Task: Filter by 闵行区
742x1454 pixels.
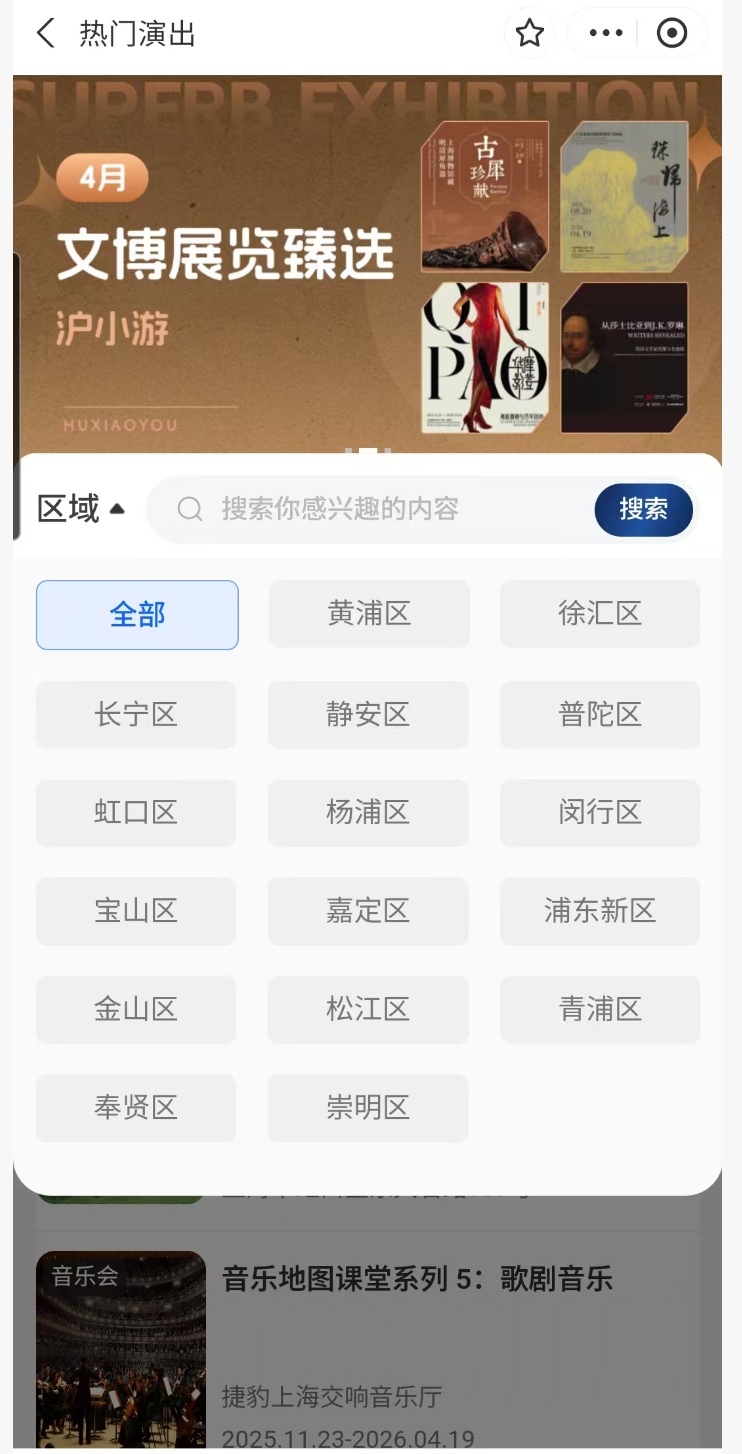Action: click(600, 812)
